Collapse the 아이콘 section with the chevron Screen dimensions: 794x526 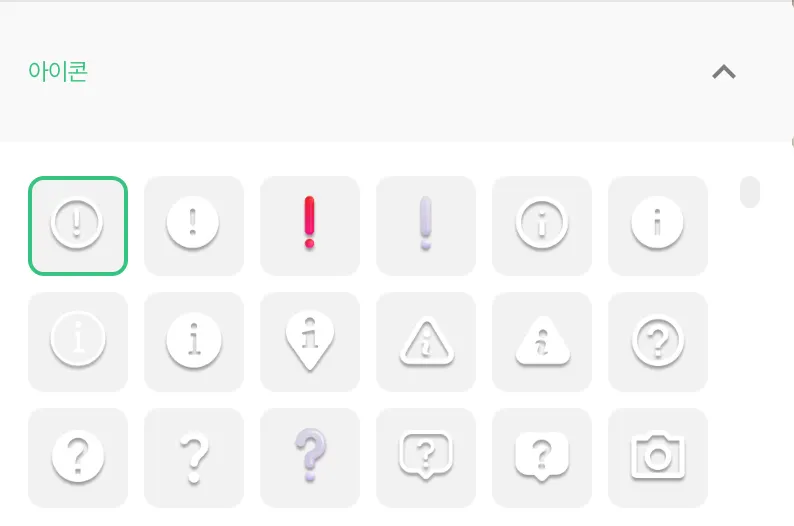pyautogui.click(x=723, y=72)
